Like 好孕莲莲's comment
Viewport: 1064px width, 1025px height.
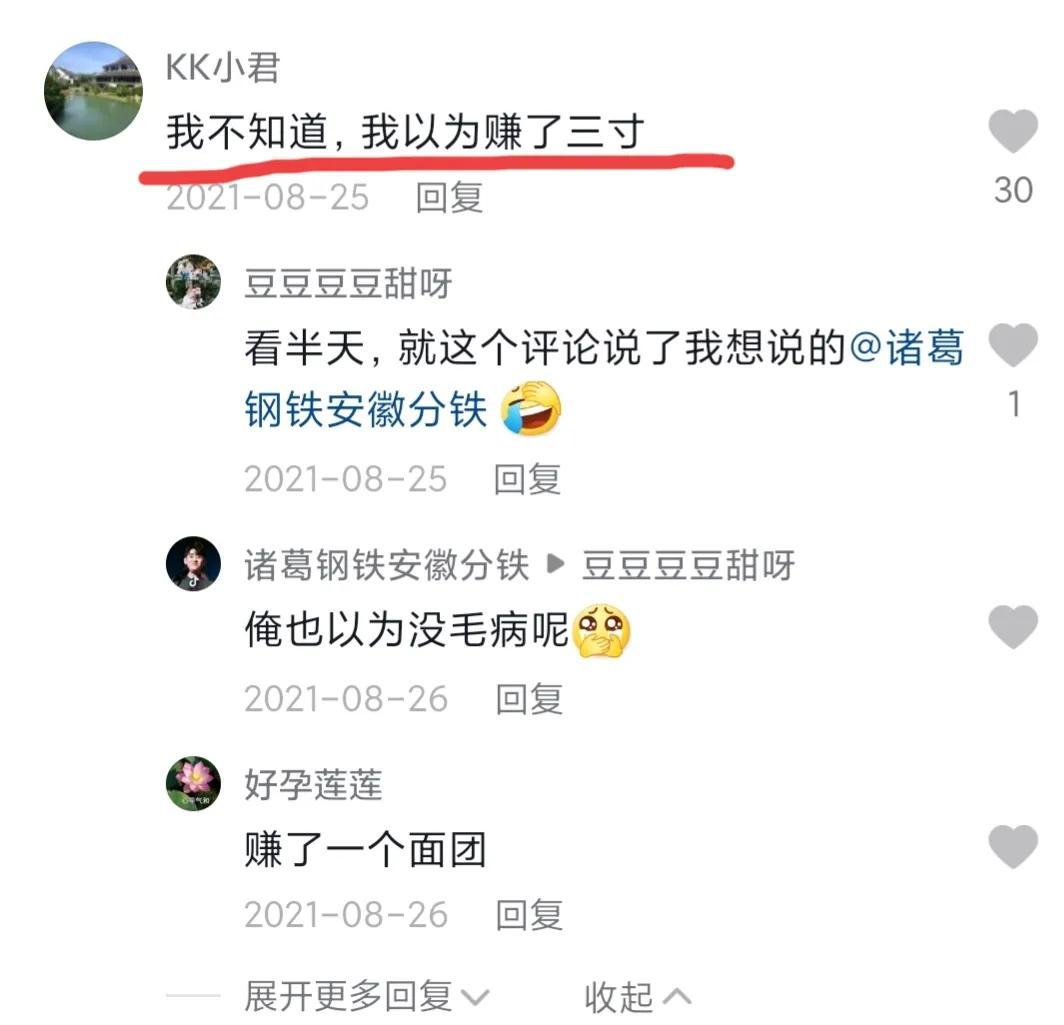point(1013,847)
